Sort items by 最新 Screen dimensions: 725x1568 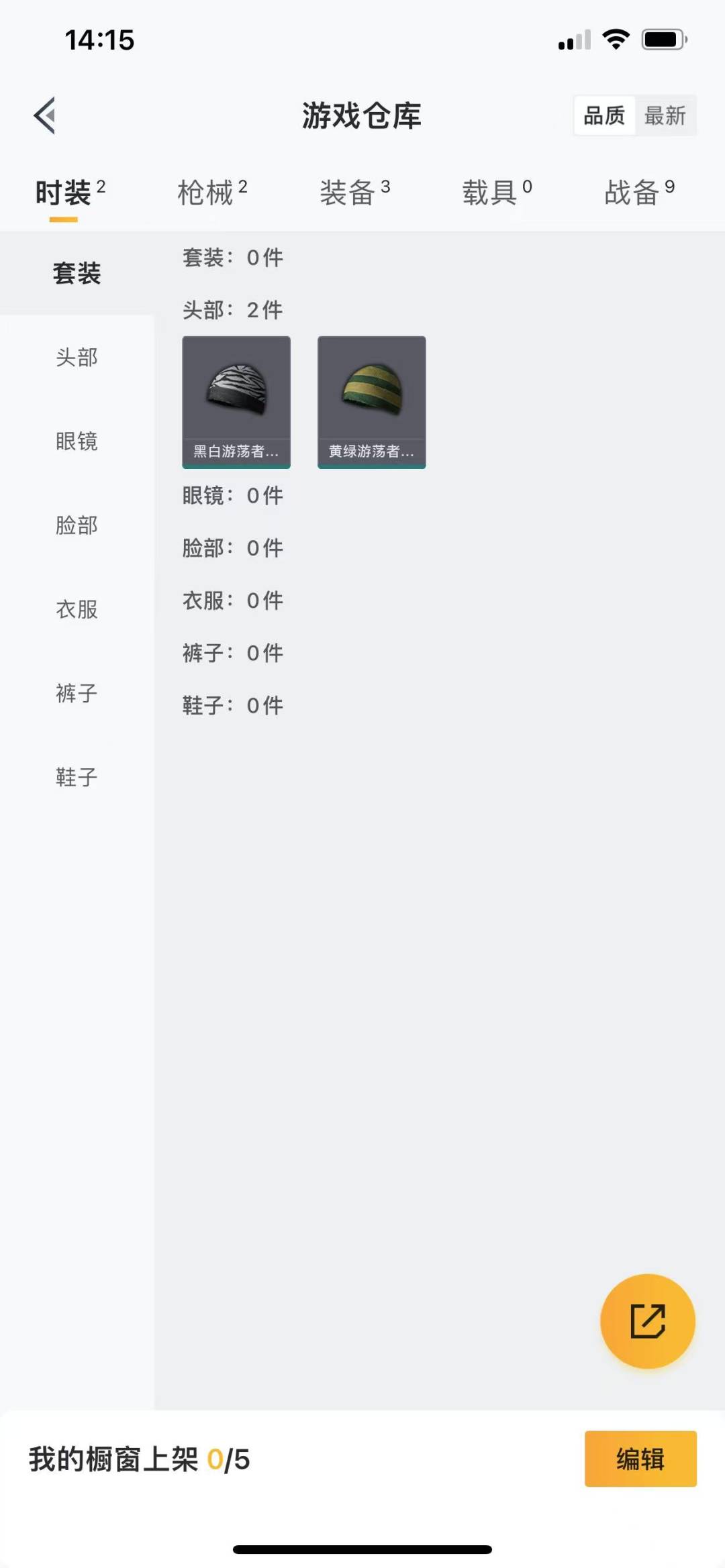click(x=665, y=116)
